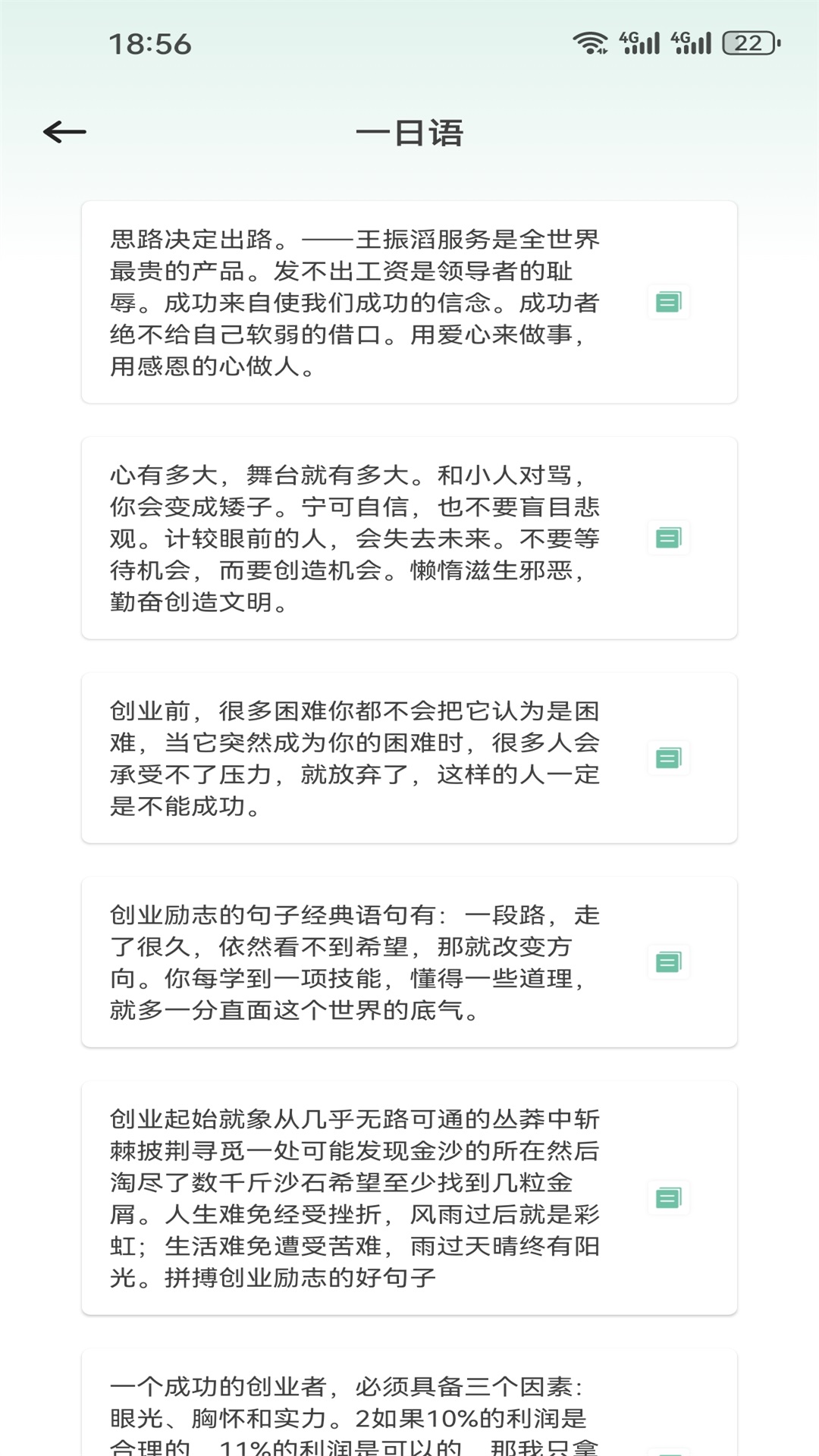This screenshot has width=819, height=1456.
Task: Tap the green icon beside 创业励志的句子 quote
Action: tap(668, 962)
